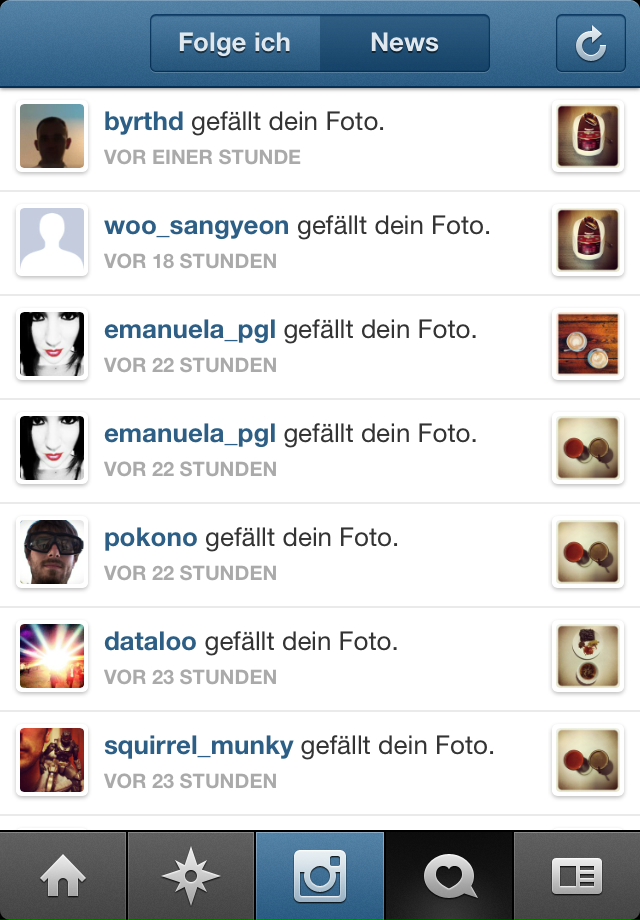Screen dimensions: 640x920
Task: Open the profile card tab
Action: pos(577,876)
